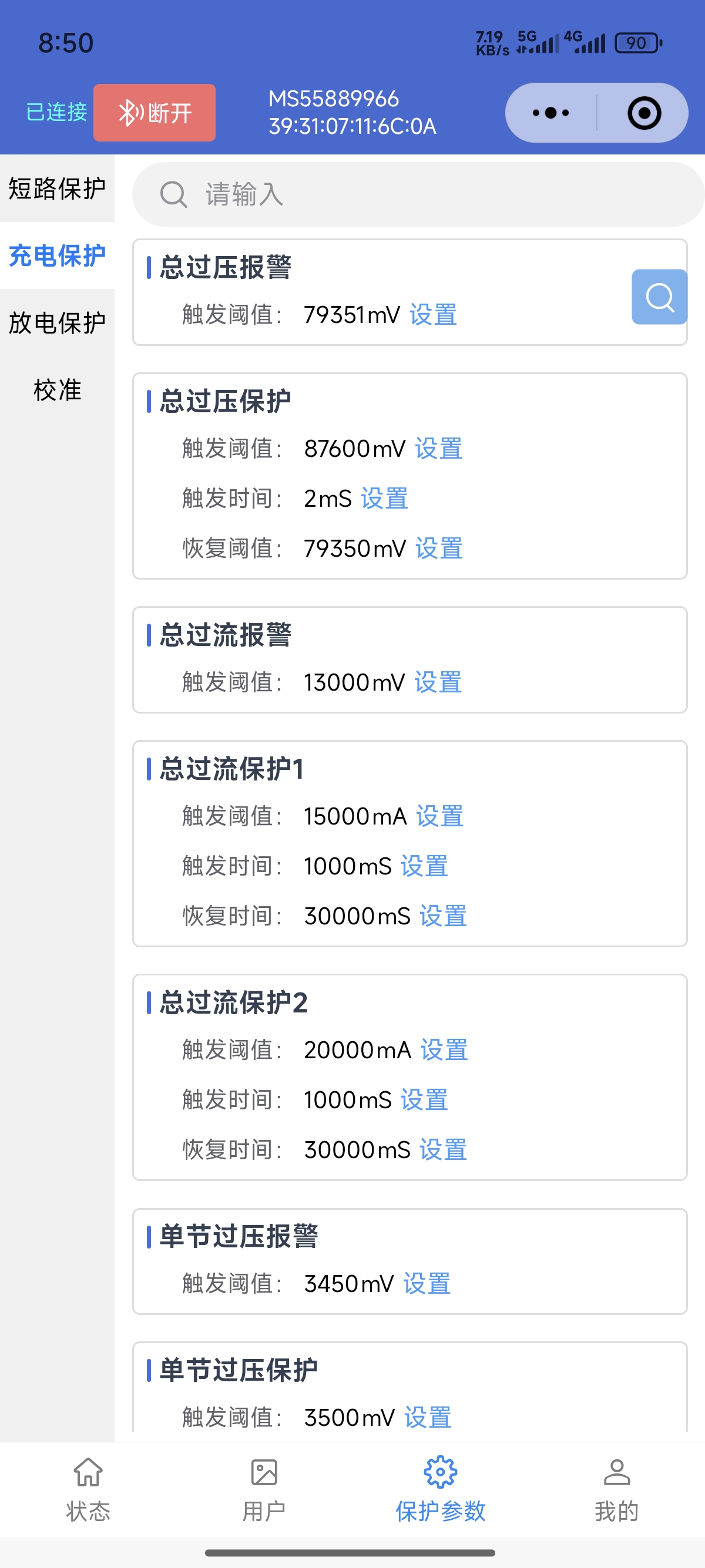Set the 总过流报警 trigger threshold
Viewport: 705px width, 1568px height.
tap(438, 682)
